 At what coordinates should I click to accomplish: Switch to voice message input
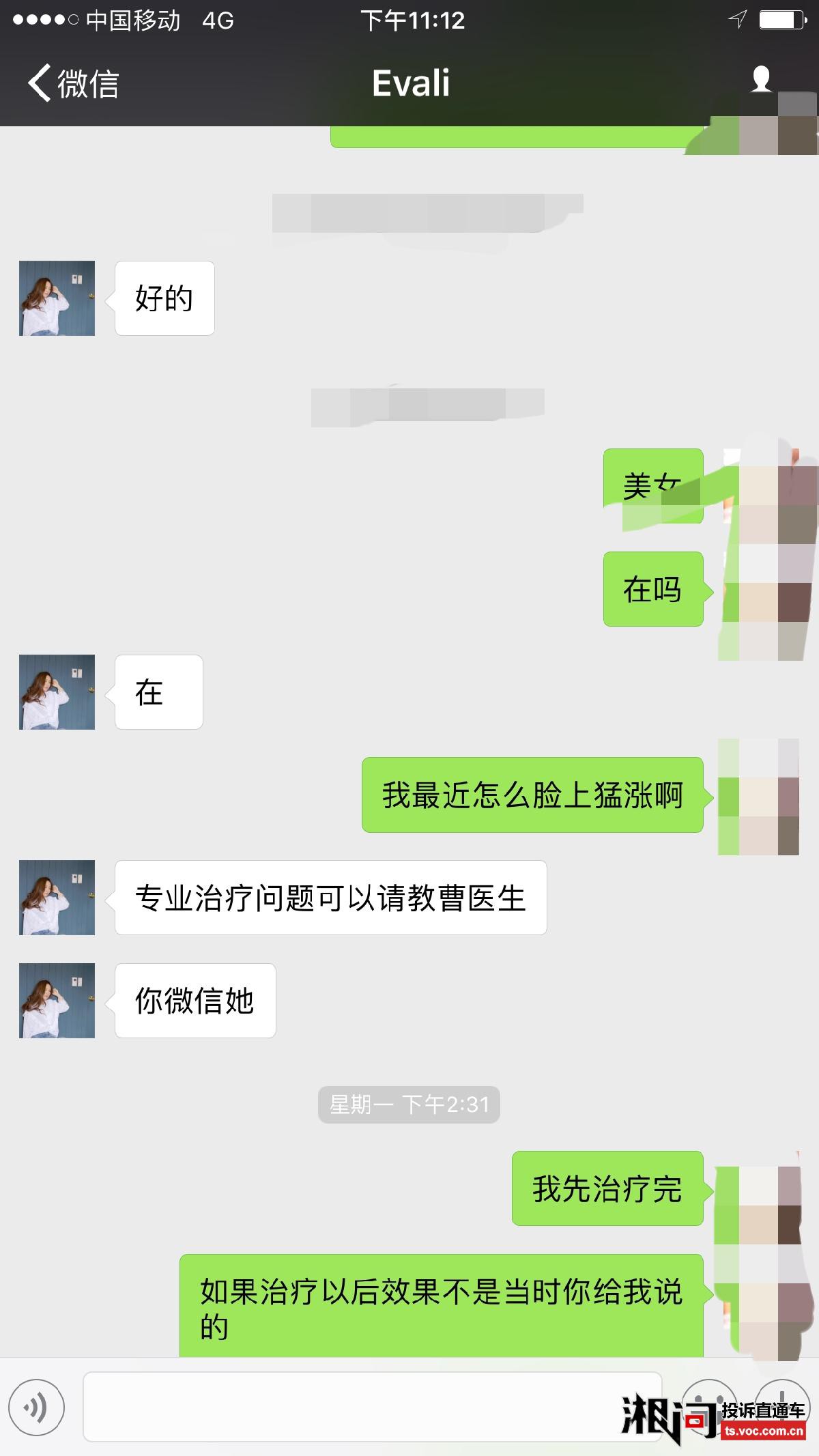37,1407
